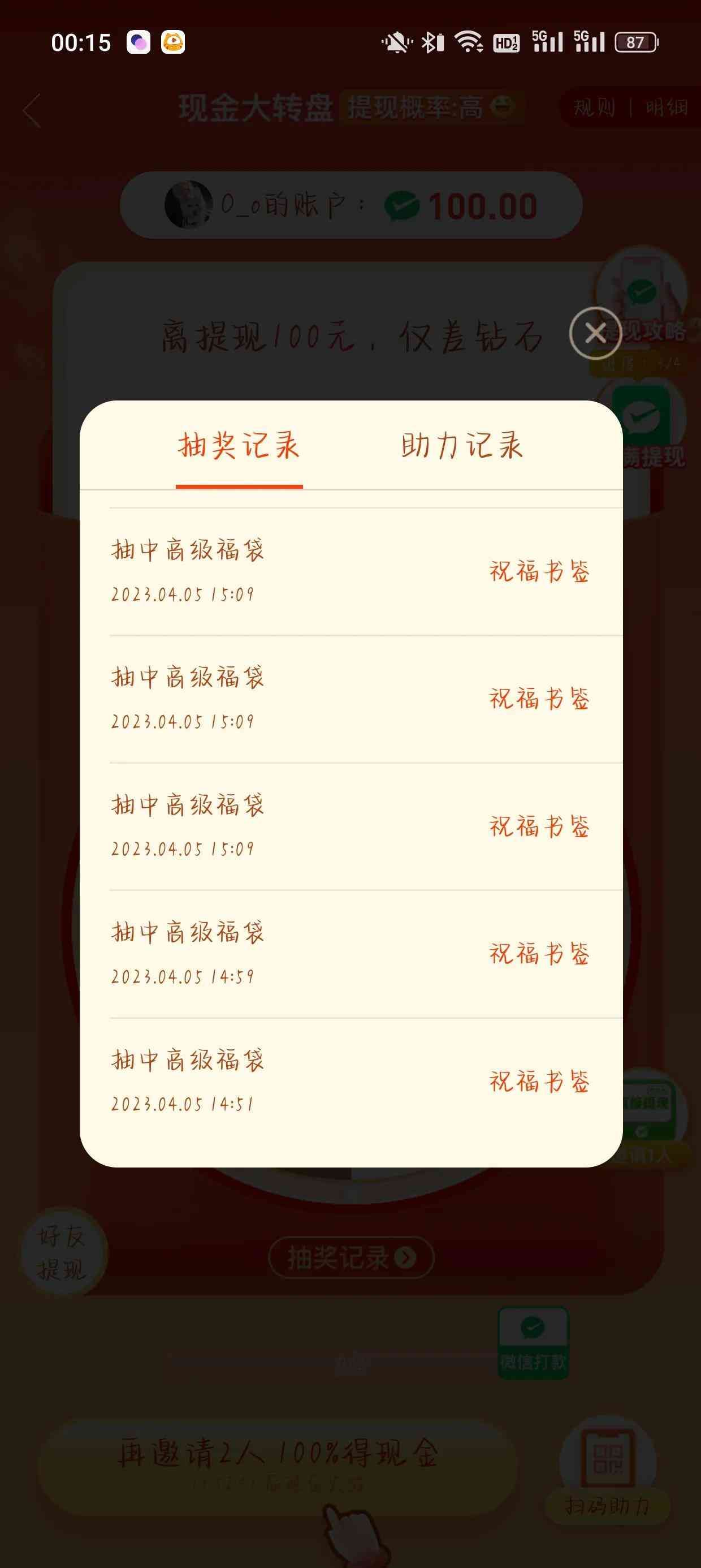Open the 规则 rules link

tap(593, 109)
